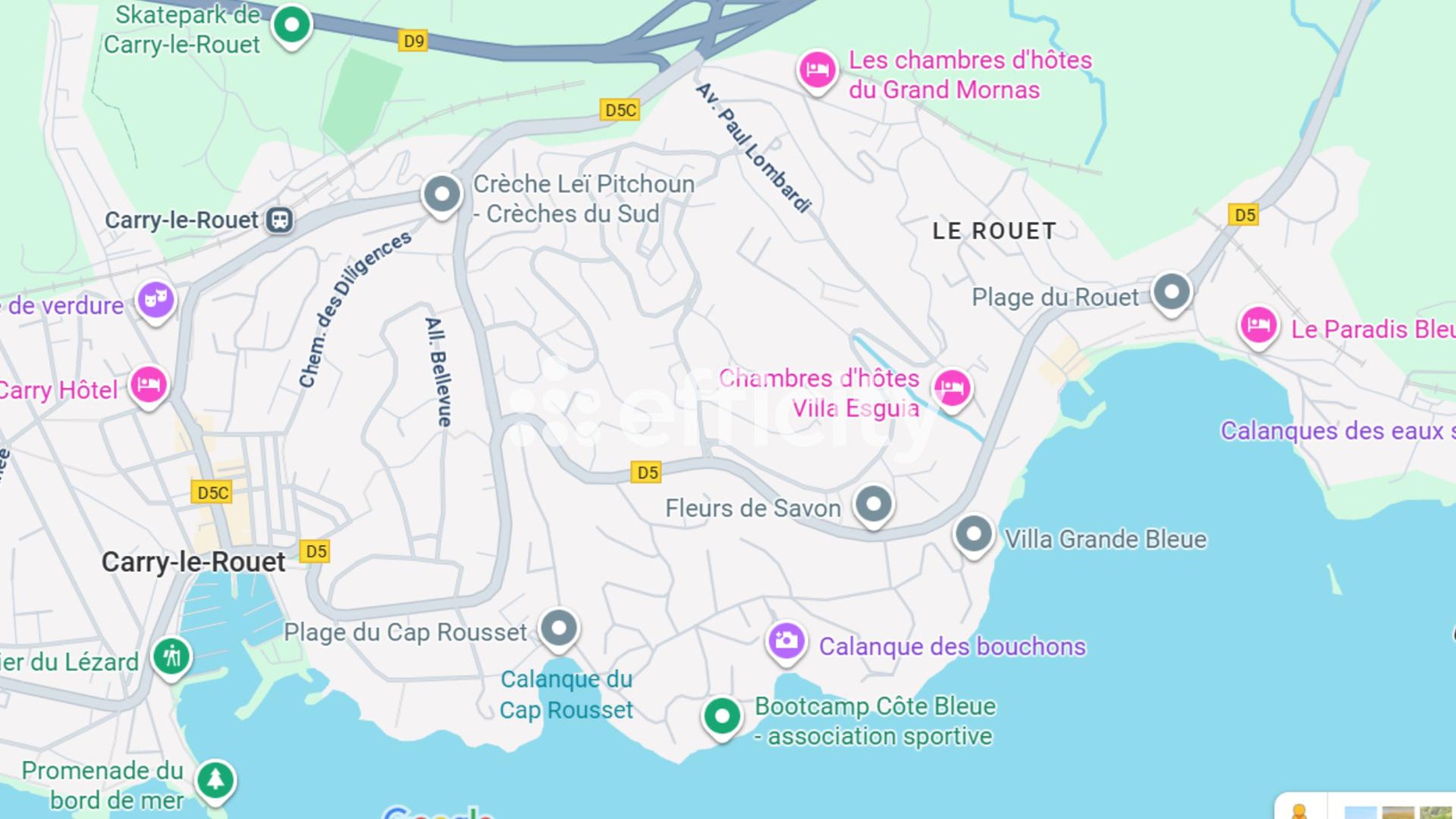Select the Plage du Cap Rousset pin
Viewport: 1456px width, 819px height.
558,628
